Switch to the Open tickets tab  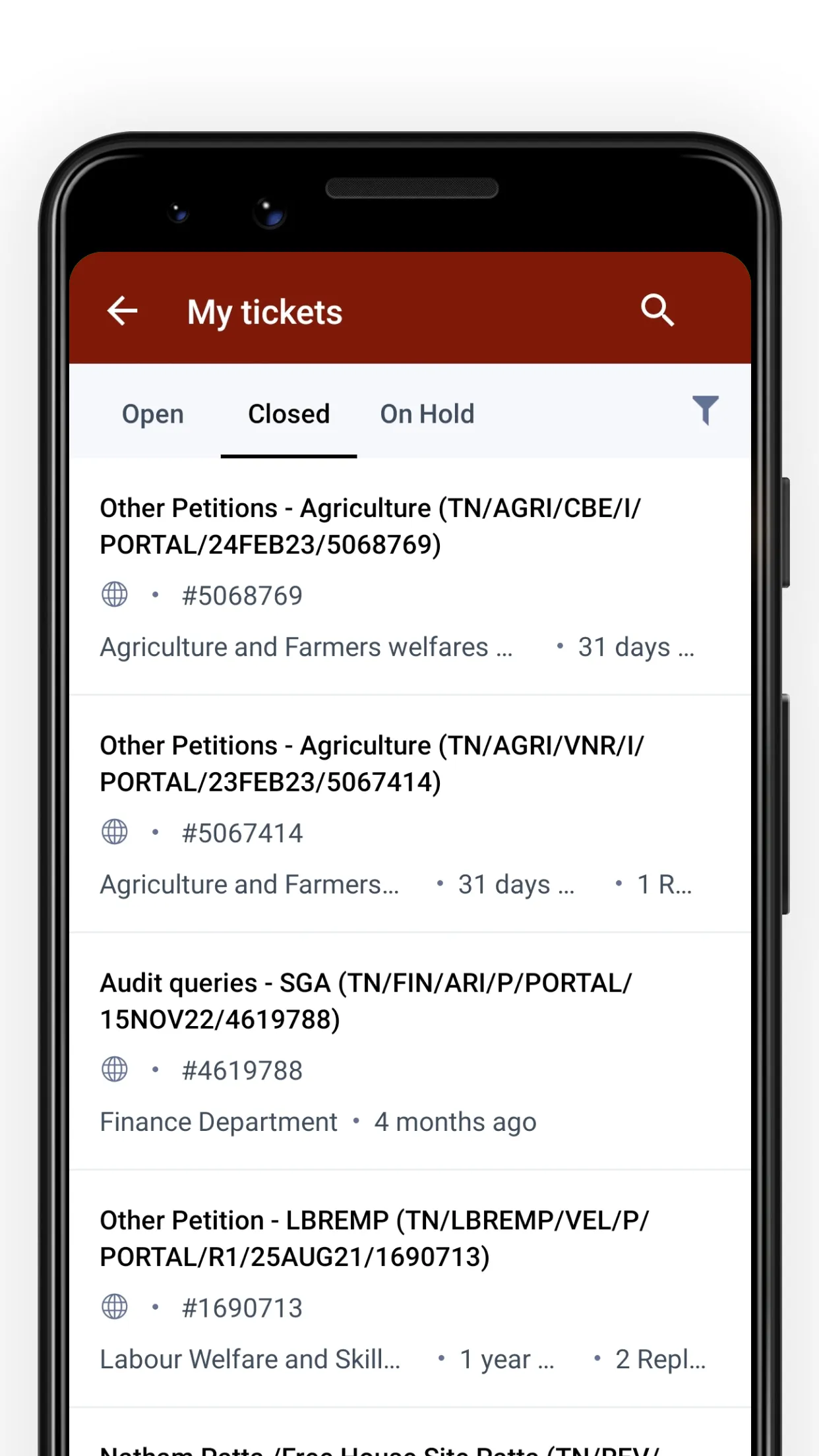coord(152,413)
